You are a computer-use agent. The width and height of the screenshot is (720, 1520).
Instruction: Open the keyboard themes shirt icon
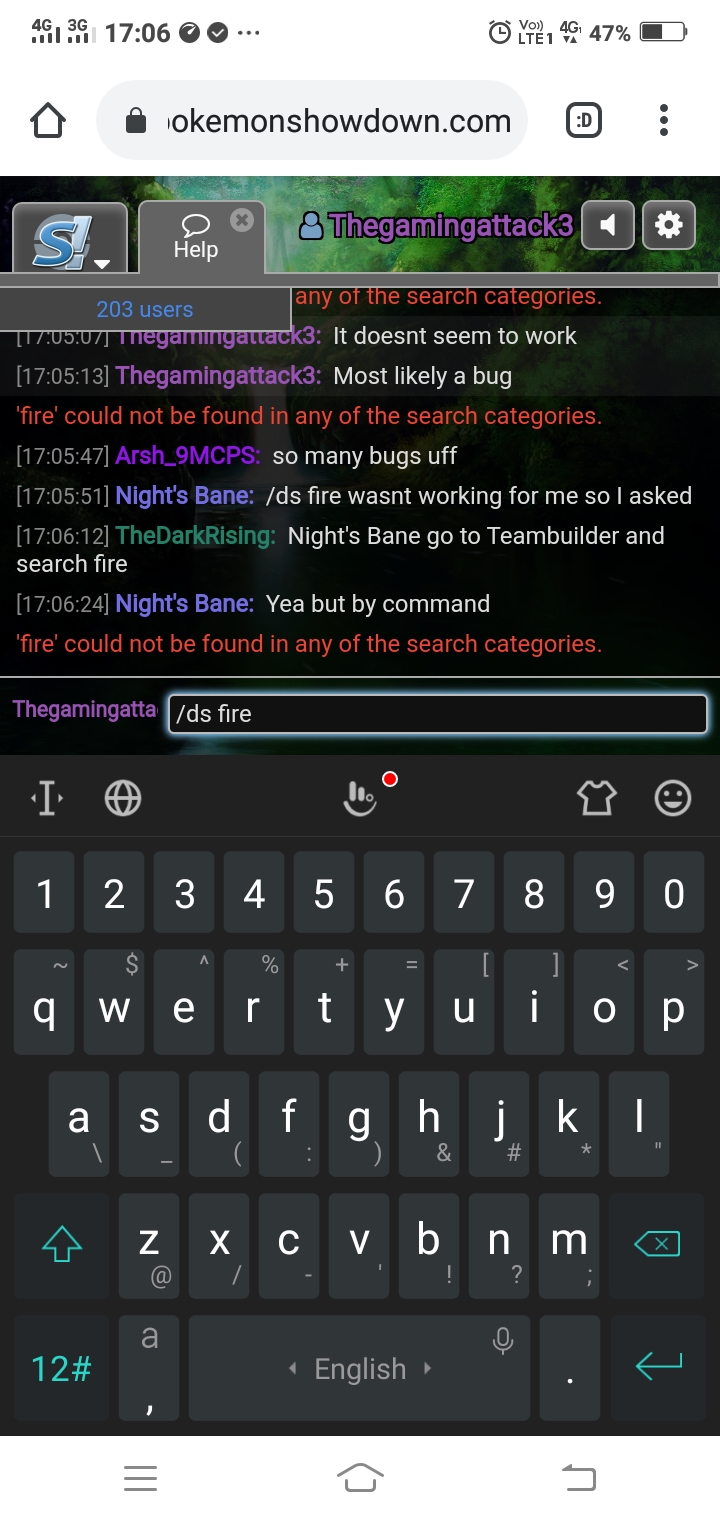pyautogui.click(x=596, y=798)
